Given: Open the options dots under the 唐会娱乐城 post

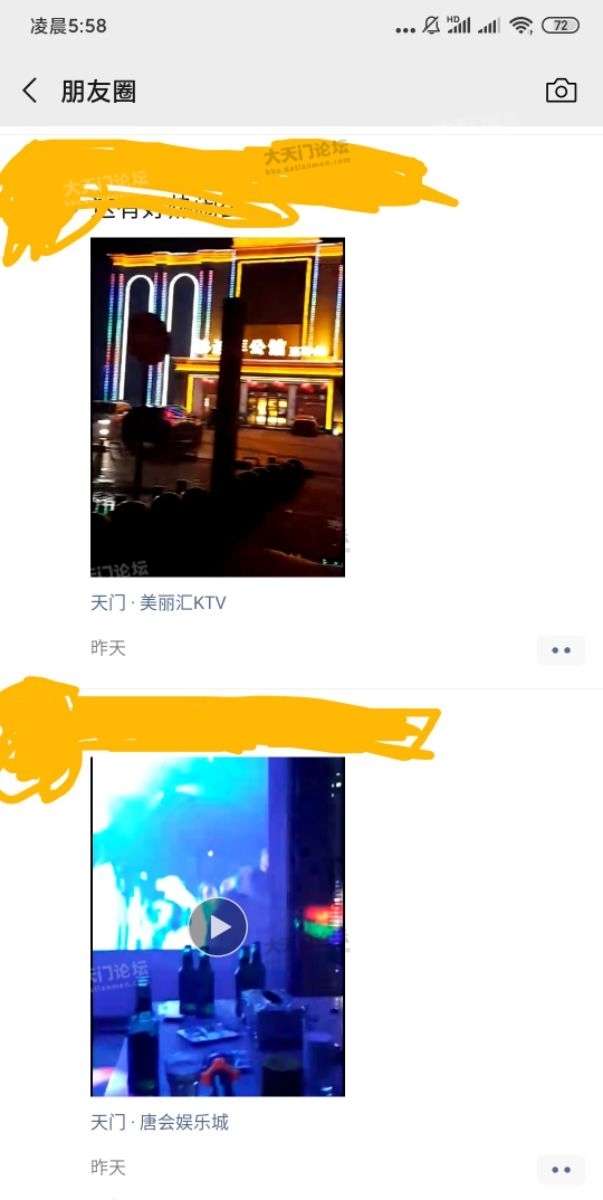Looking at the screenshot, I should (561, 1169).
